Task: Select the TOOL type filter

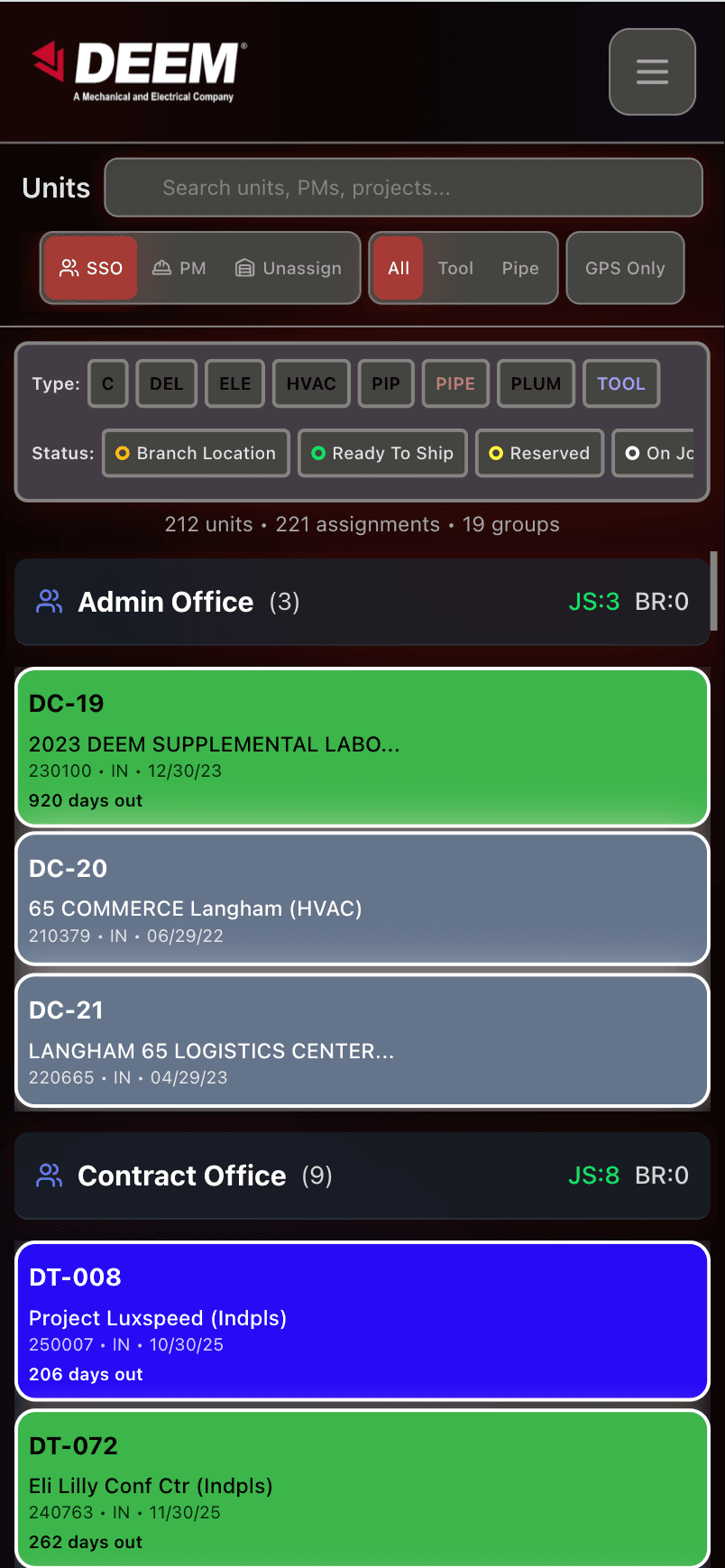Action: [620, 383]
